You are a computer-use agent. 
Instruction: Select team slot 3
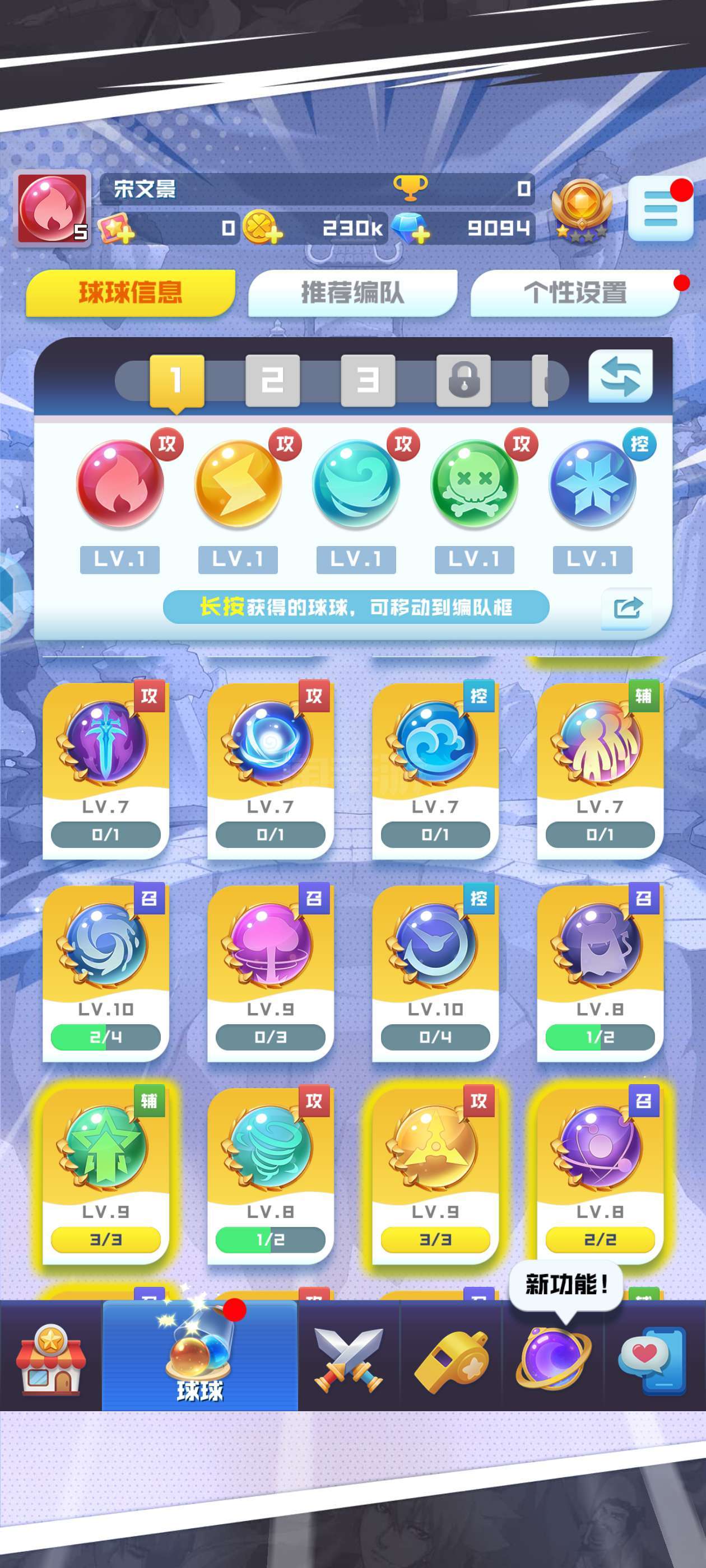click(x=368, y=380)
